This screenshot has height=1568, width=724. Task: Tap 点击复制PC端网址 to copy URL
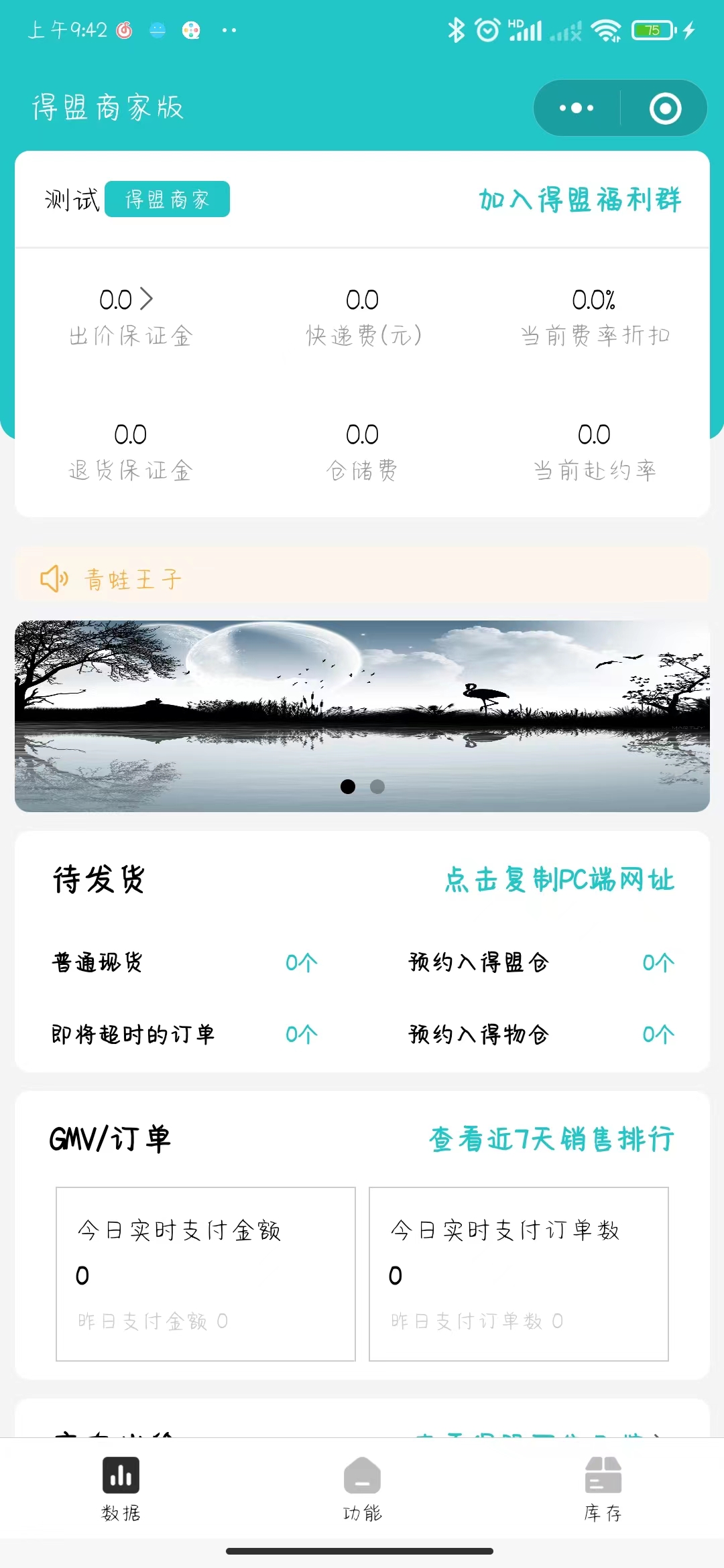point(560,880)
